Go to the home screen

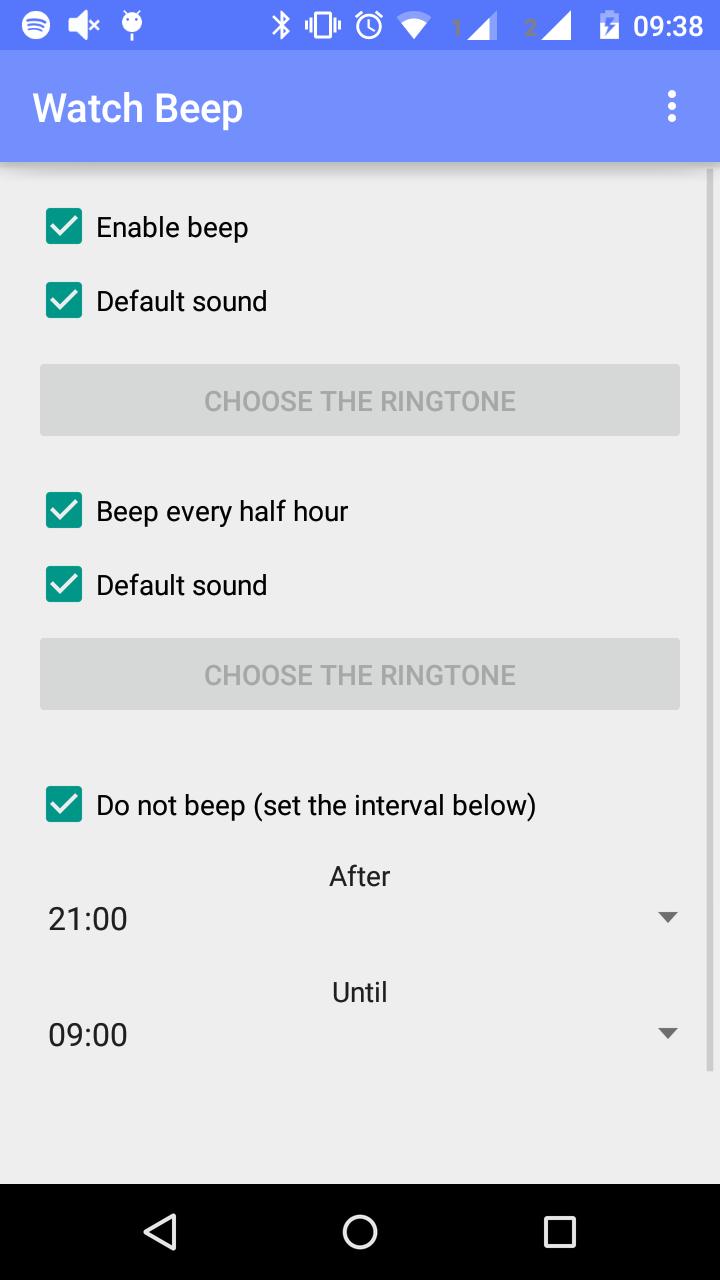pyautogui.click(x=360, y=1232)
